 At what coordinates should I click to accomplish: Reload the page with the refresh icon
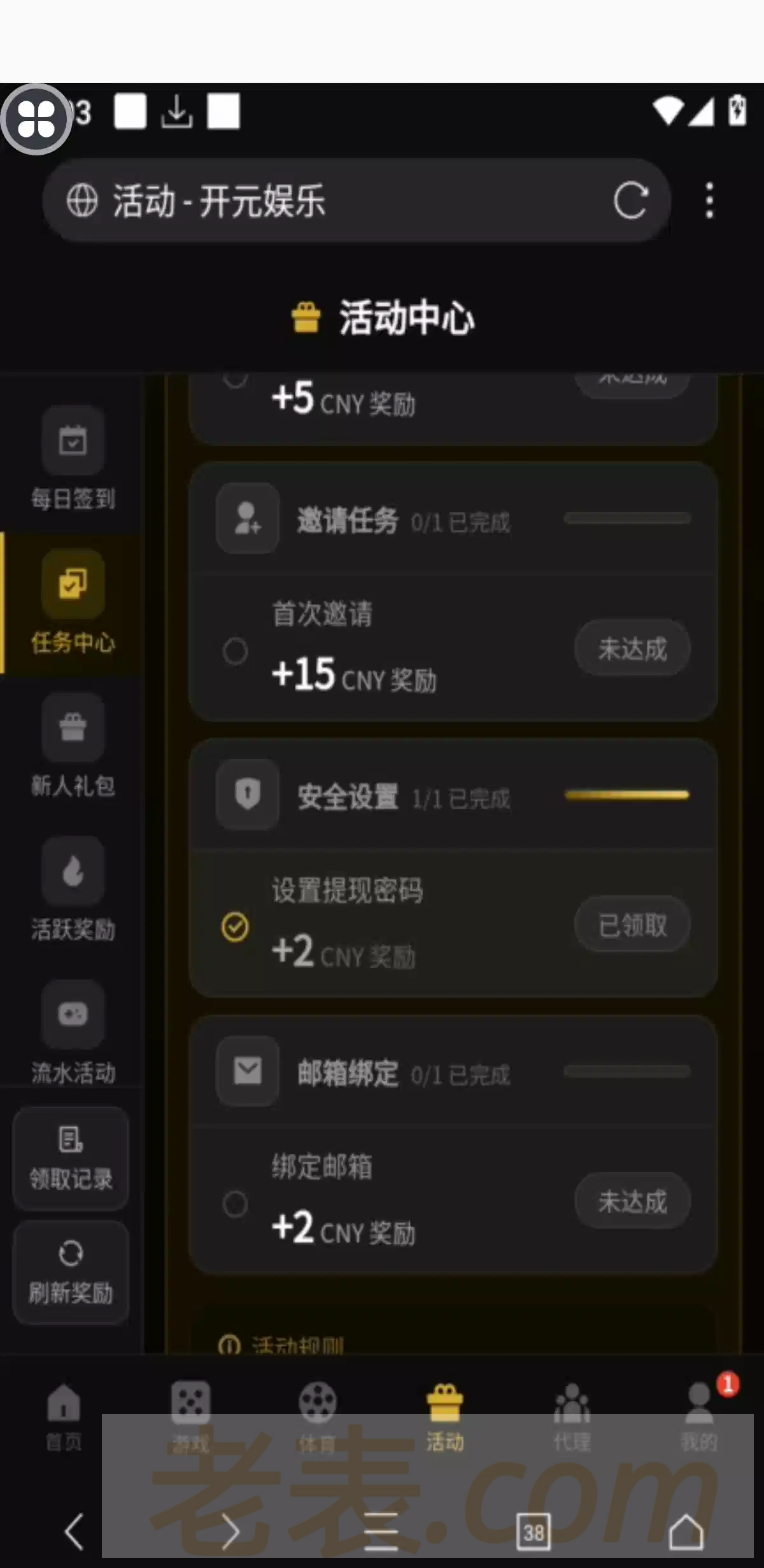(x=630, y=201)
